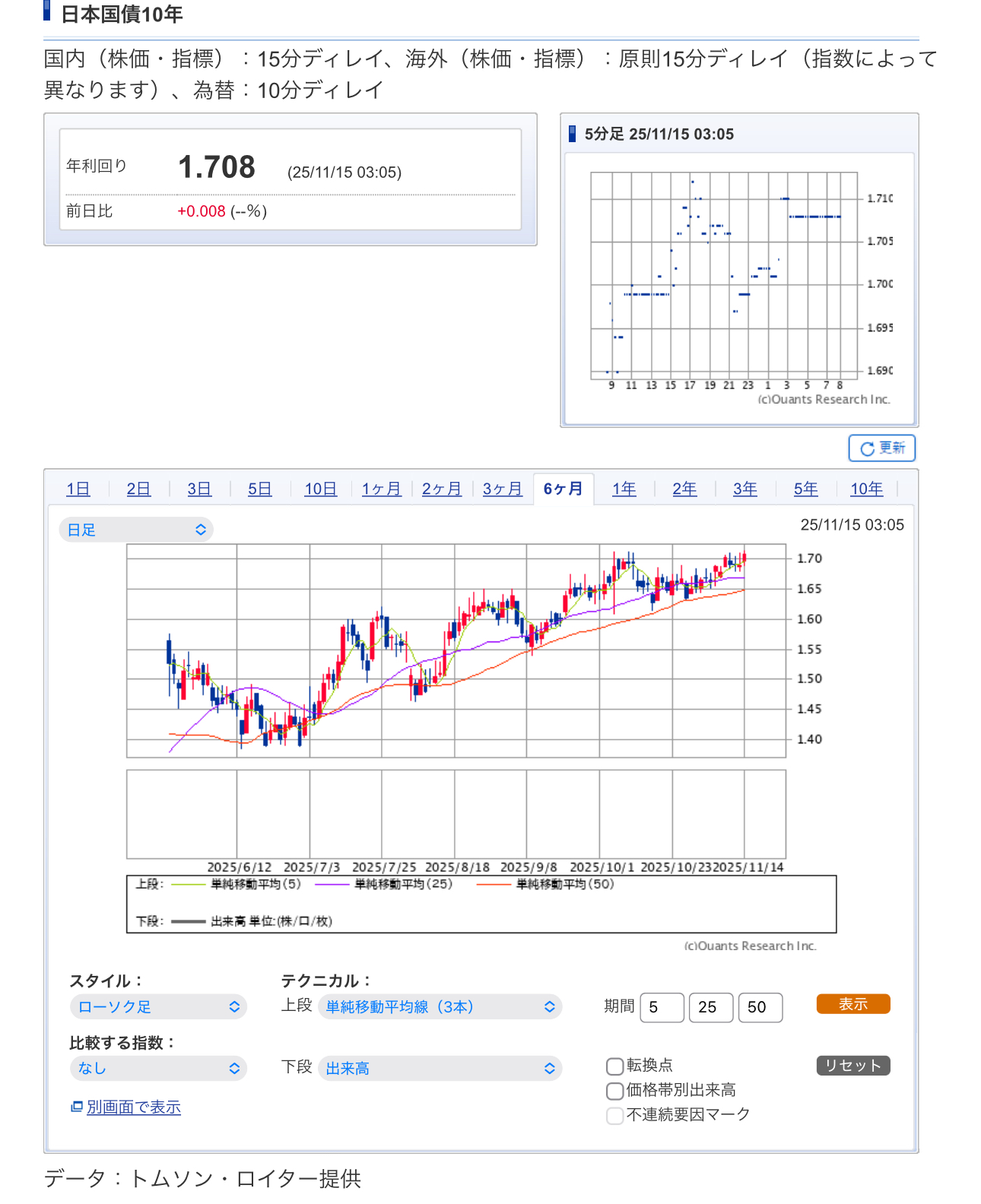The width and height of the screenshot is (981, 1204).
Task: Open the 別画面で表示 link
Action: pos(133,1107)
